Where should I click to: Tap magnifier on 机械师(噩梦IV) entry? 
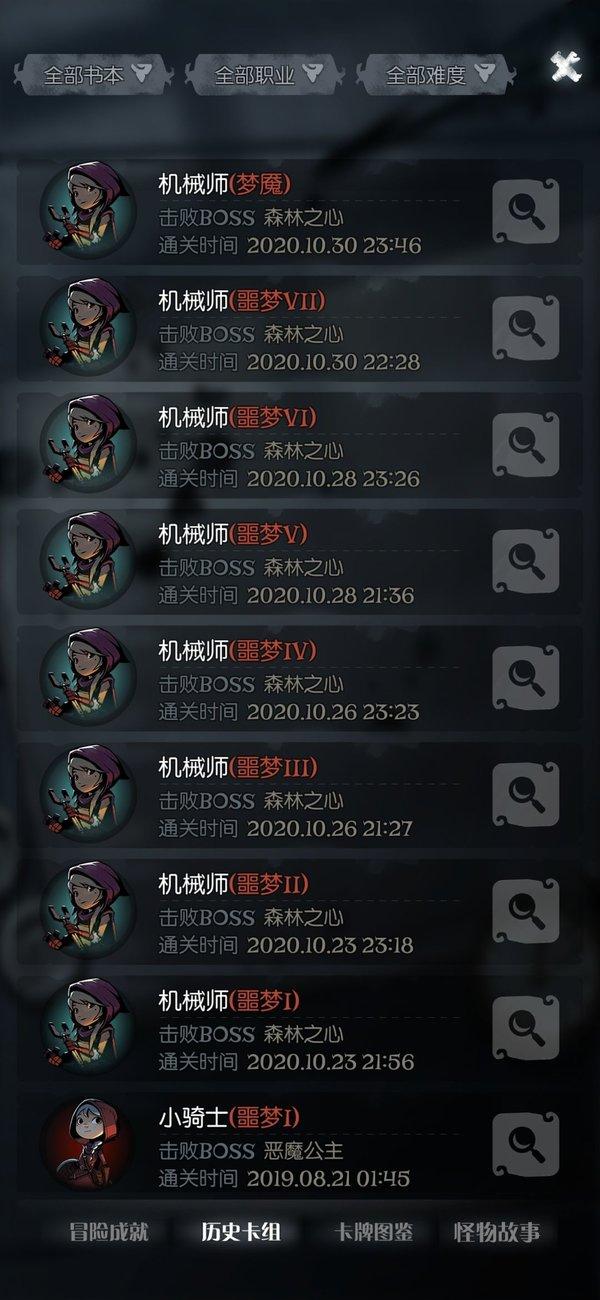point(525,676)
